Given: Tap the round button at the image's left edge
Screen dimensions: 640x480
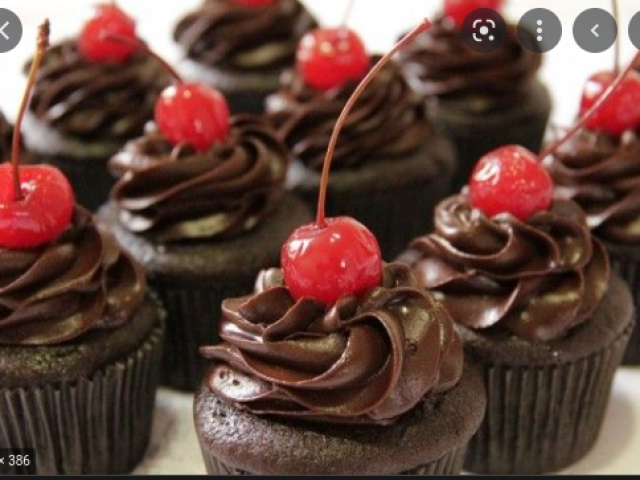Looking at the screenshot, I should (x=6, y=31).
